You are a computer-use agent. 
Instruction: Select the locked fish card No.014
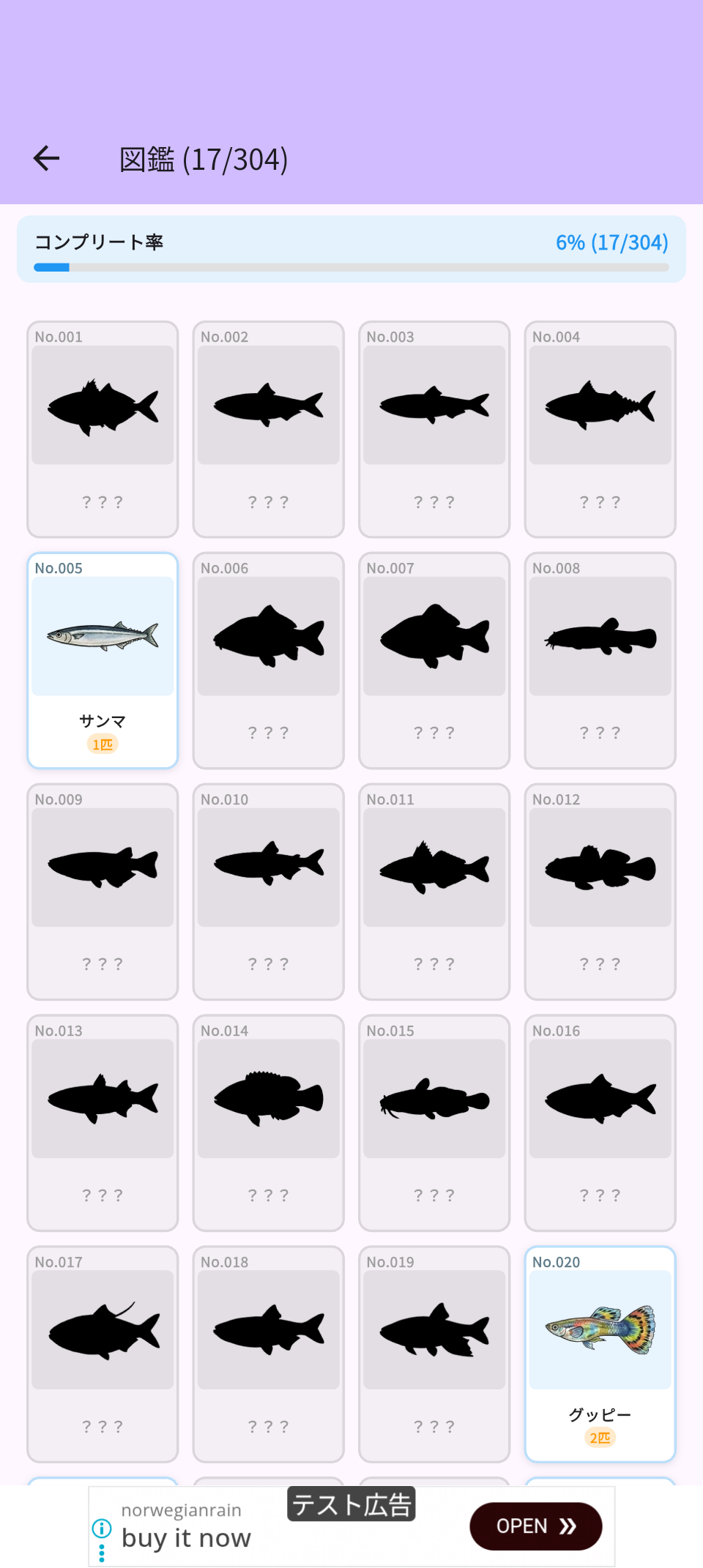[x=268, y=1123]
